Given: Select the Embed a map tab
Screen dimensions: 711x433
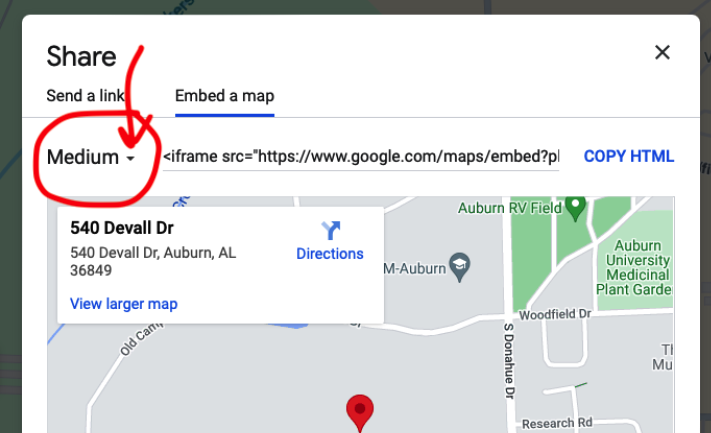Looking at the screenshot, I should click(224, 96).
